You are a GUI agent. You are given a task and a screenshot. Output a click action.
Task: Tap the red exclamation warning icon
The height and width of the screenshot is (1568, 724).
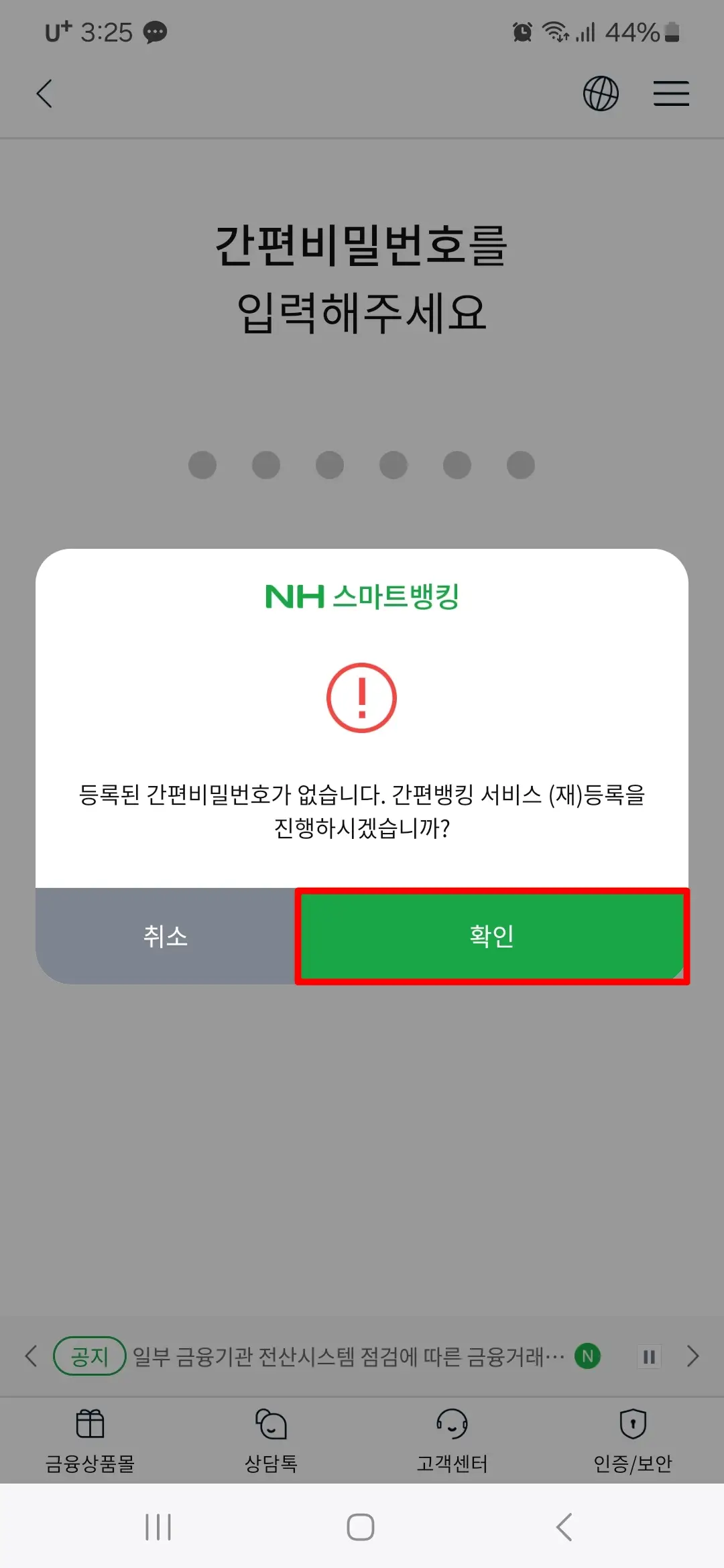(x=362, y=697)
